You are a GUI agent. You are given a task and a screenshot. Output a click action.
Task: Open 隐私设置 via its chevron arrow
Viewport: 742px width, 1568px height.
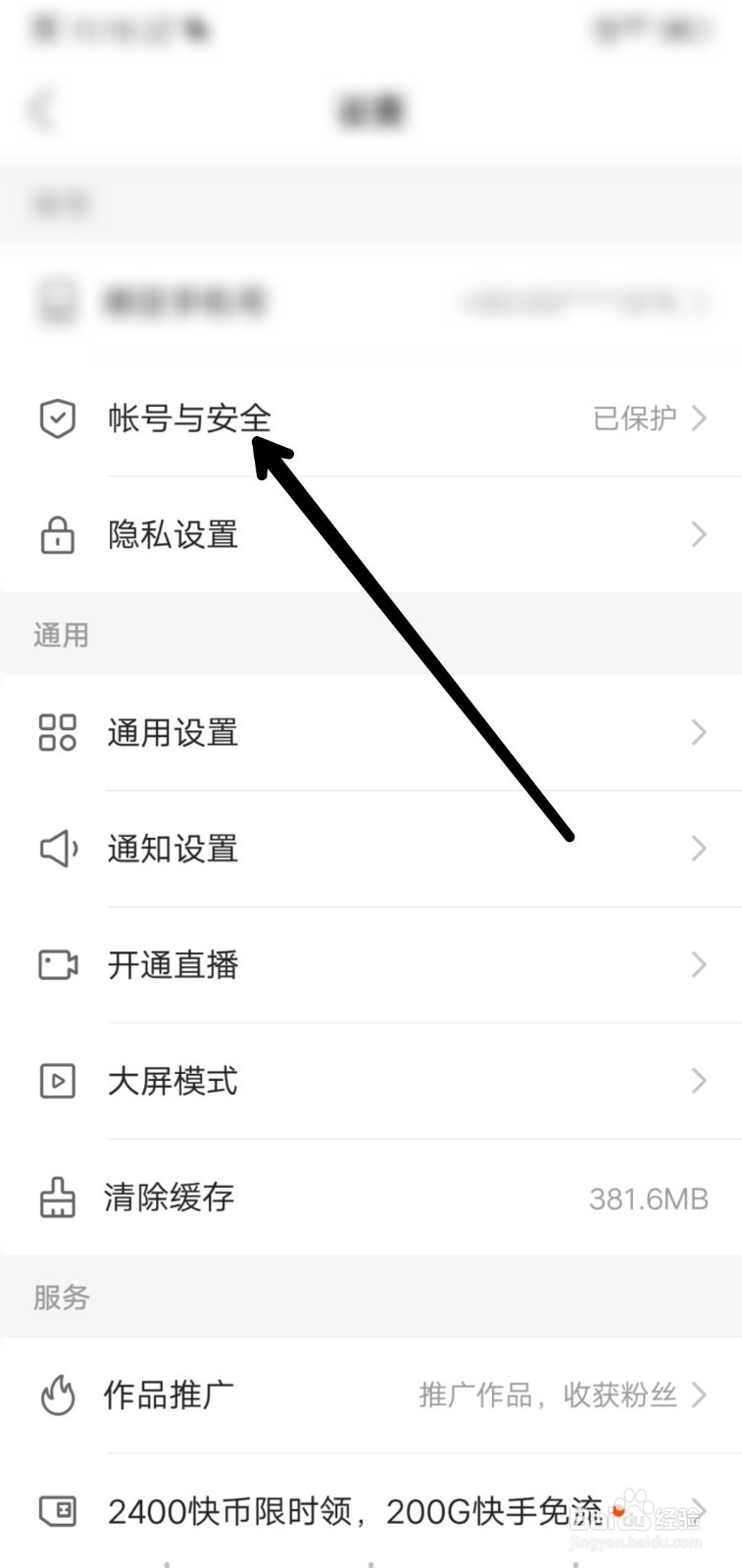click(x=698, y=535)
